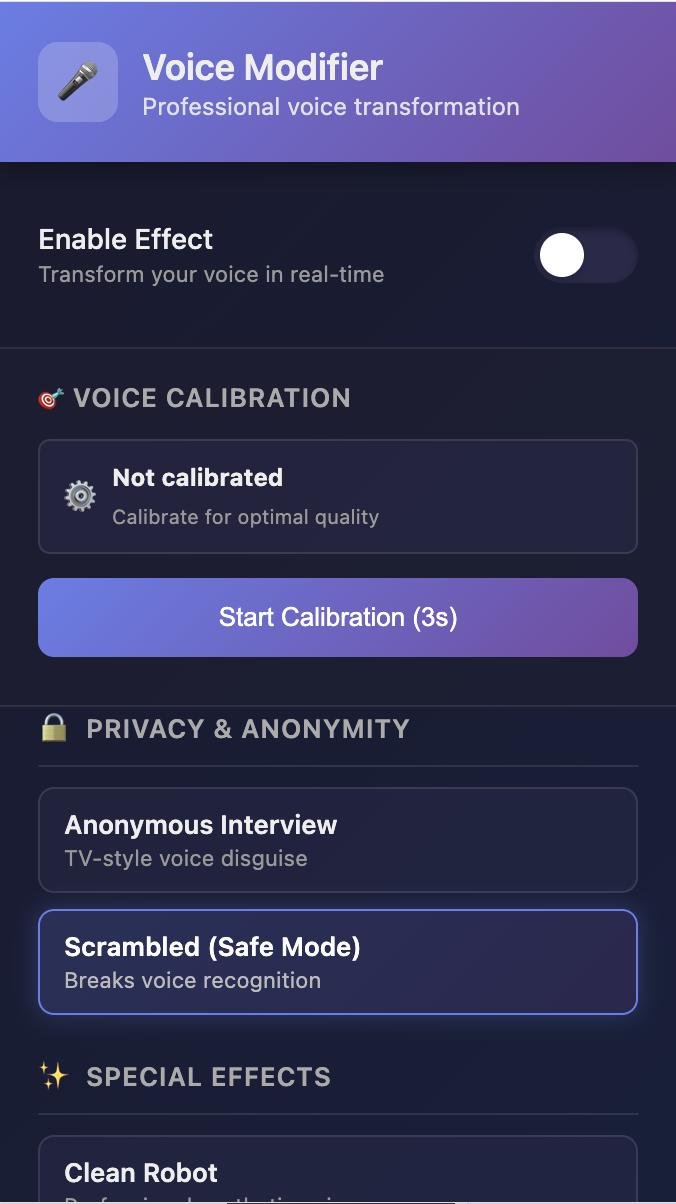Select the Anonymous Interview voice preset
676x1204 pixels.
click(x=338, y=840)
